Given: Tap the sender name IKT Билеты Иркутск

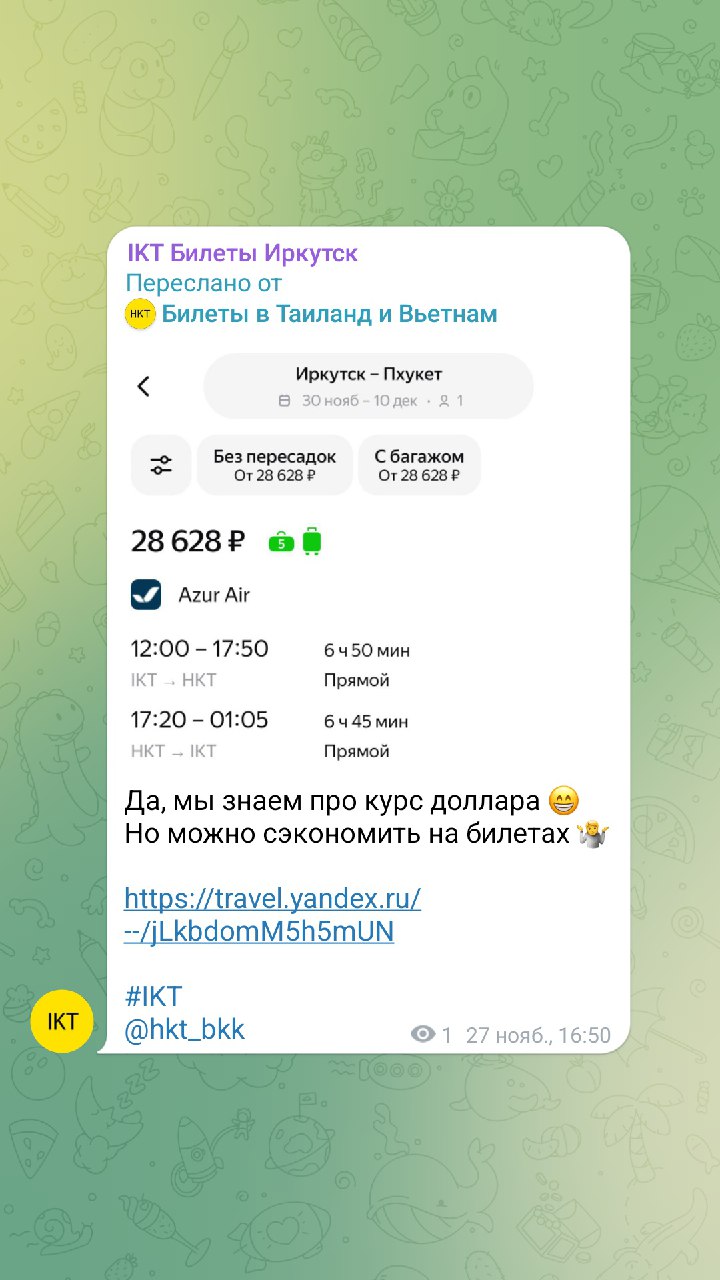Looking at the screenshot, I should 242,253.
